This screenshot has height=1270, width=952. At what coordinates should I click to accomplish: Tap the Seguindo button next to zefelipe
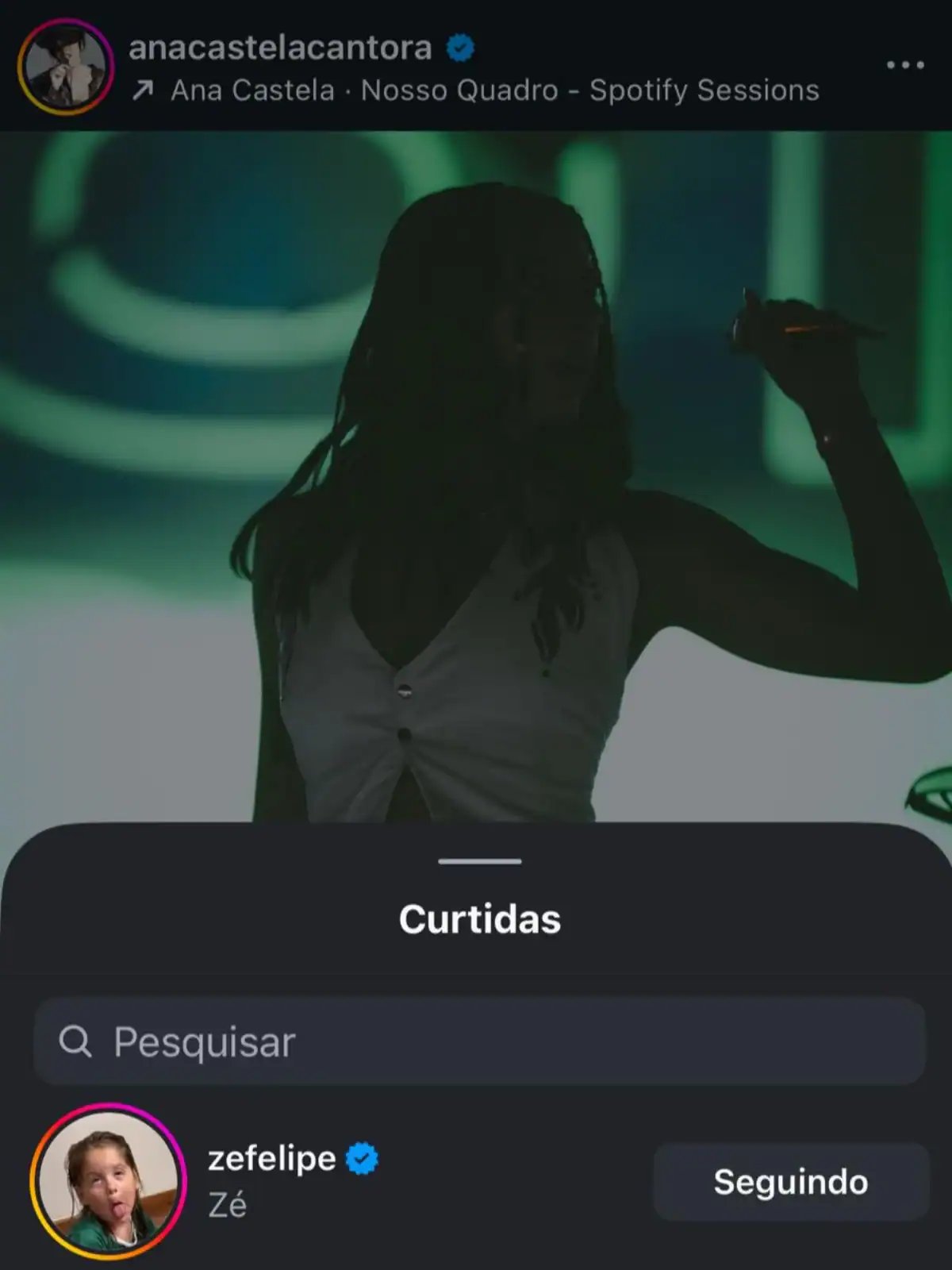(x=790, y=1182)
